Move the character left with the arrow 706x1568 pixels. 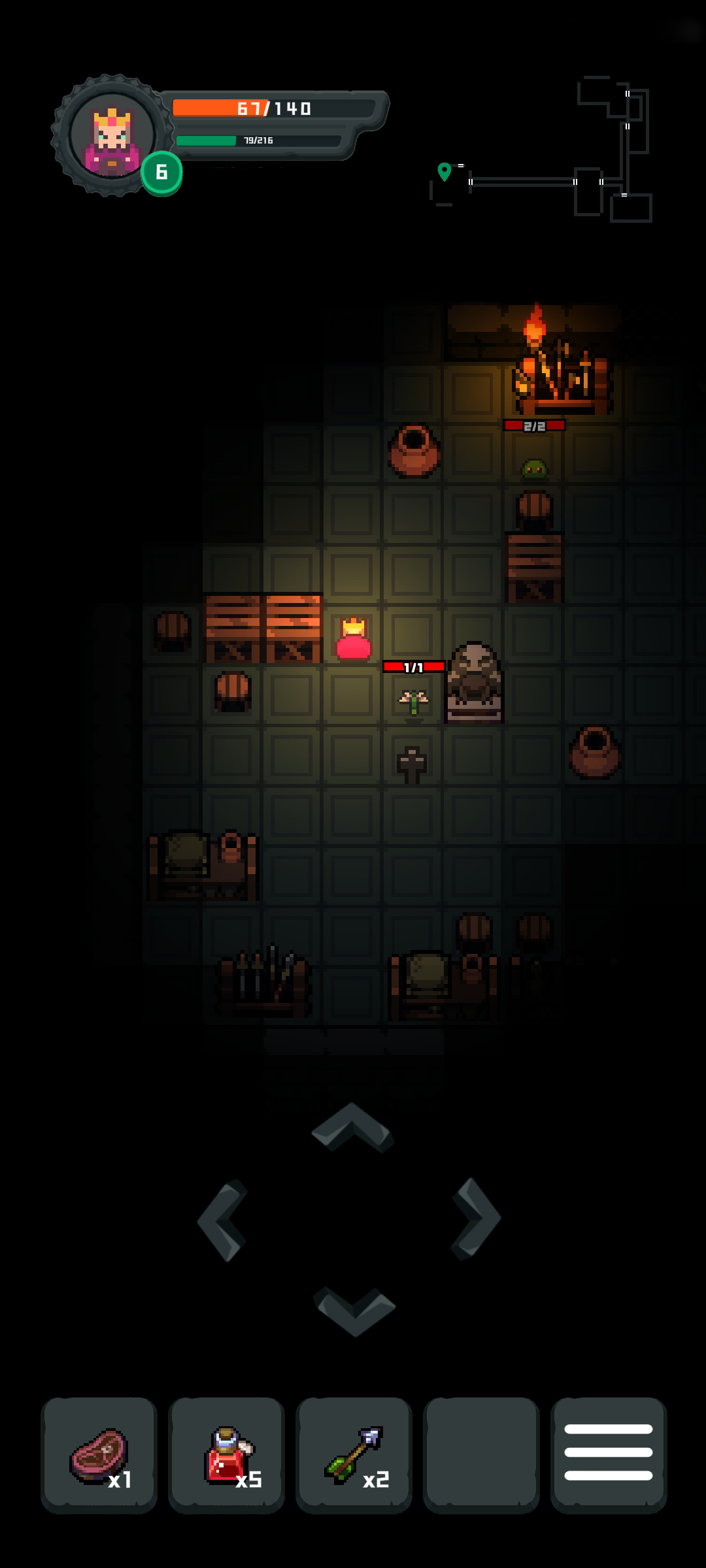point(224,1220)
